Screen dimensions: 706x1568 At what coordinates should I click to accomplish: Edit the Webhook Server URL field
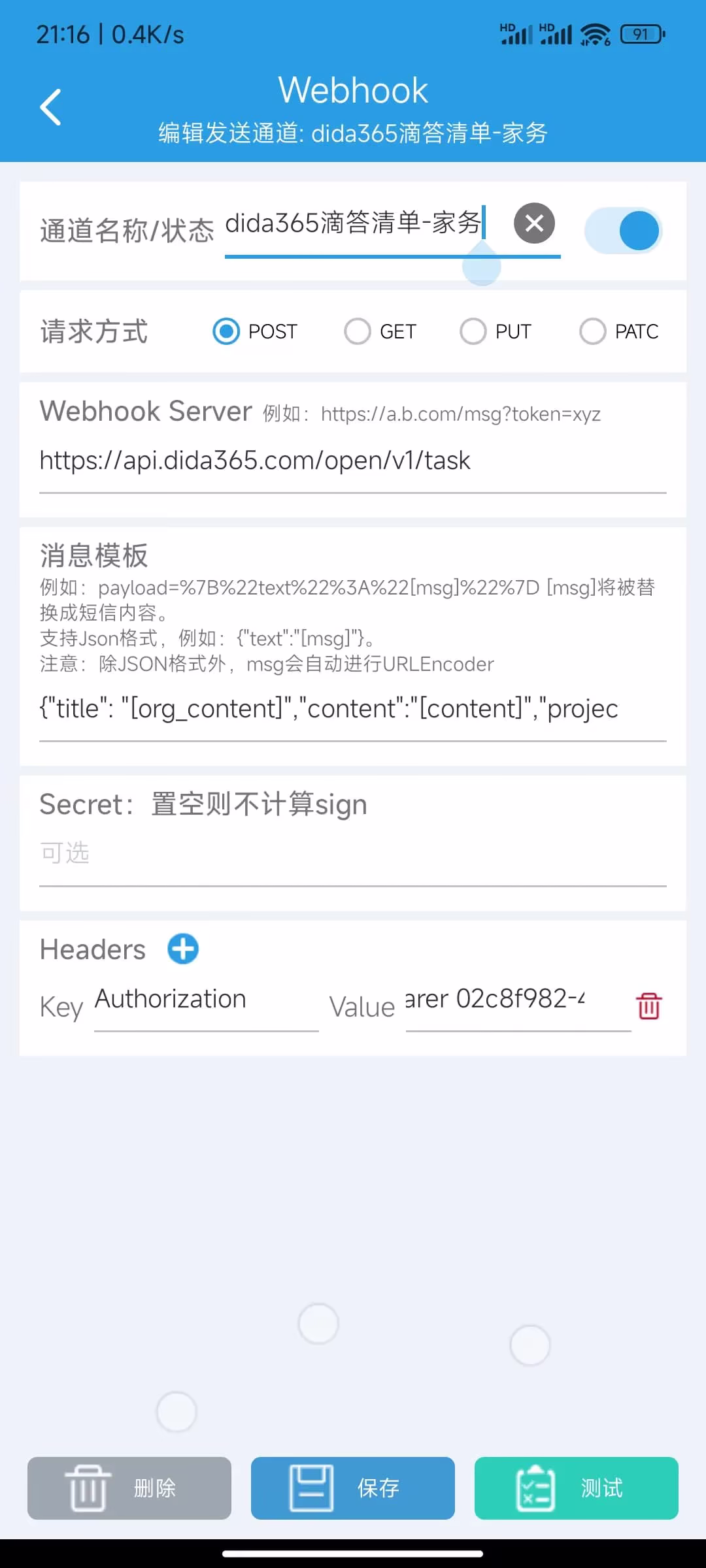pos(353,461)
